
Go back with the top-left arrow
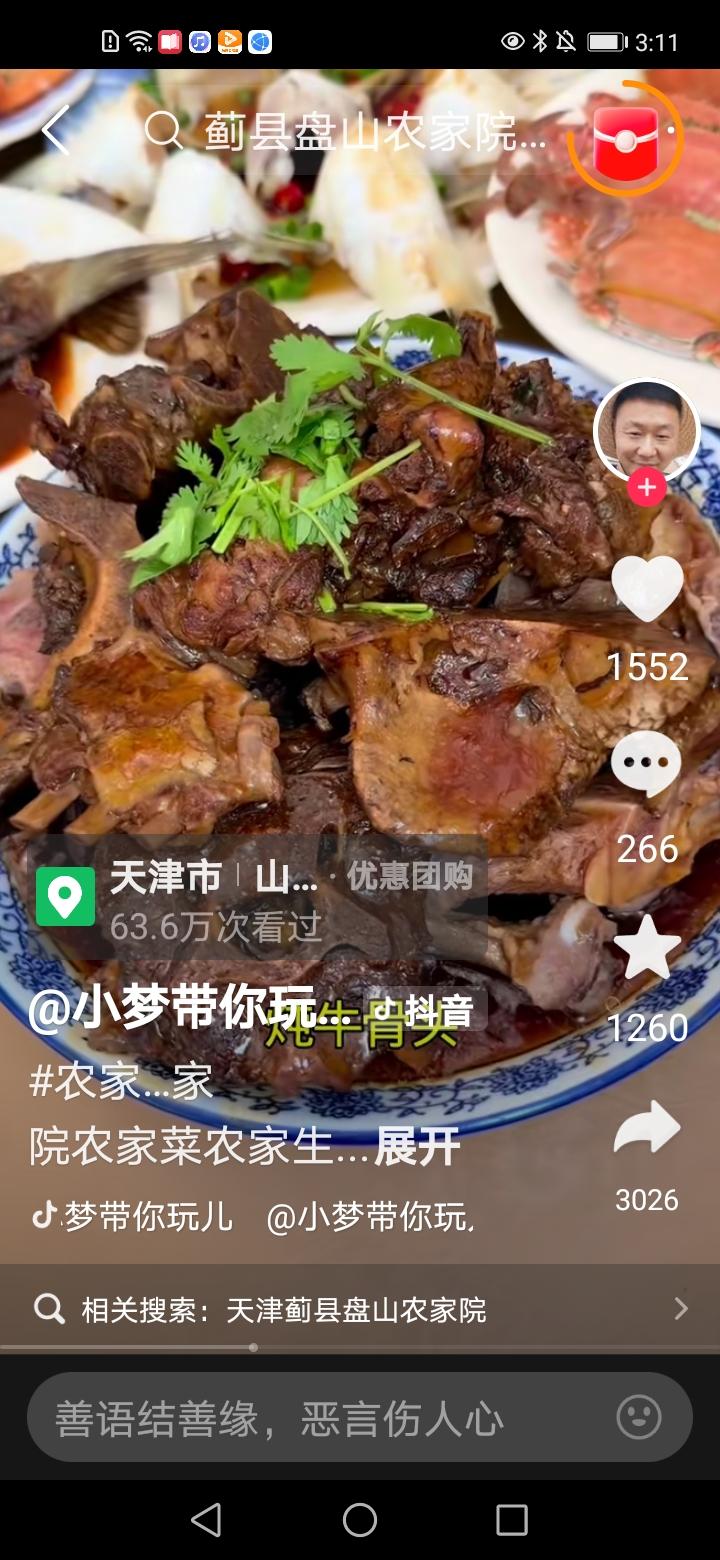pos(55,131)
